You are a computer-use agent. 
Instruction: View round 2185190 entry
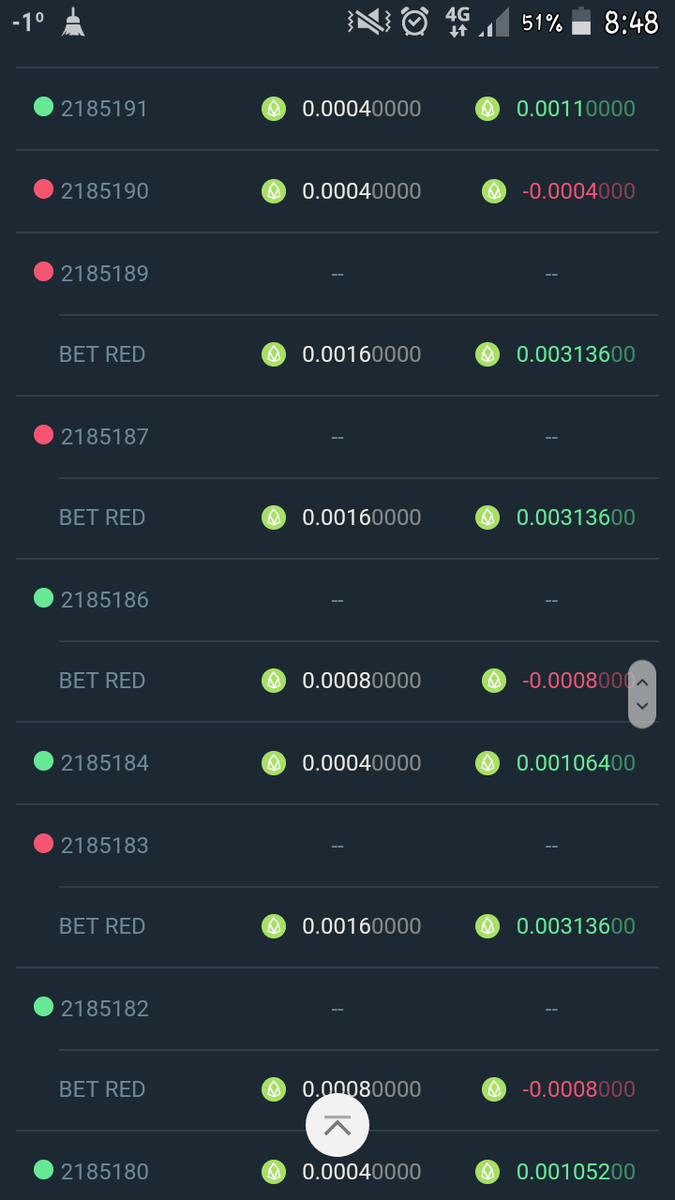click(x=104, y=190)
